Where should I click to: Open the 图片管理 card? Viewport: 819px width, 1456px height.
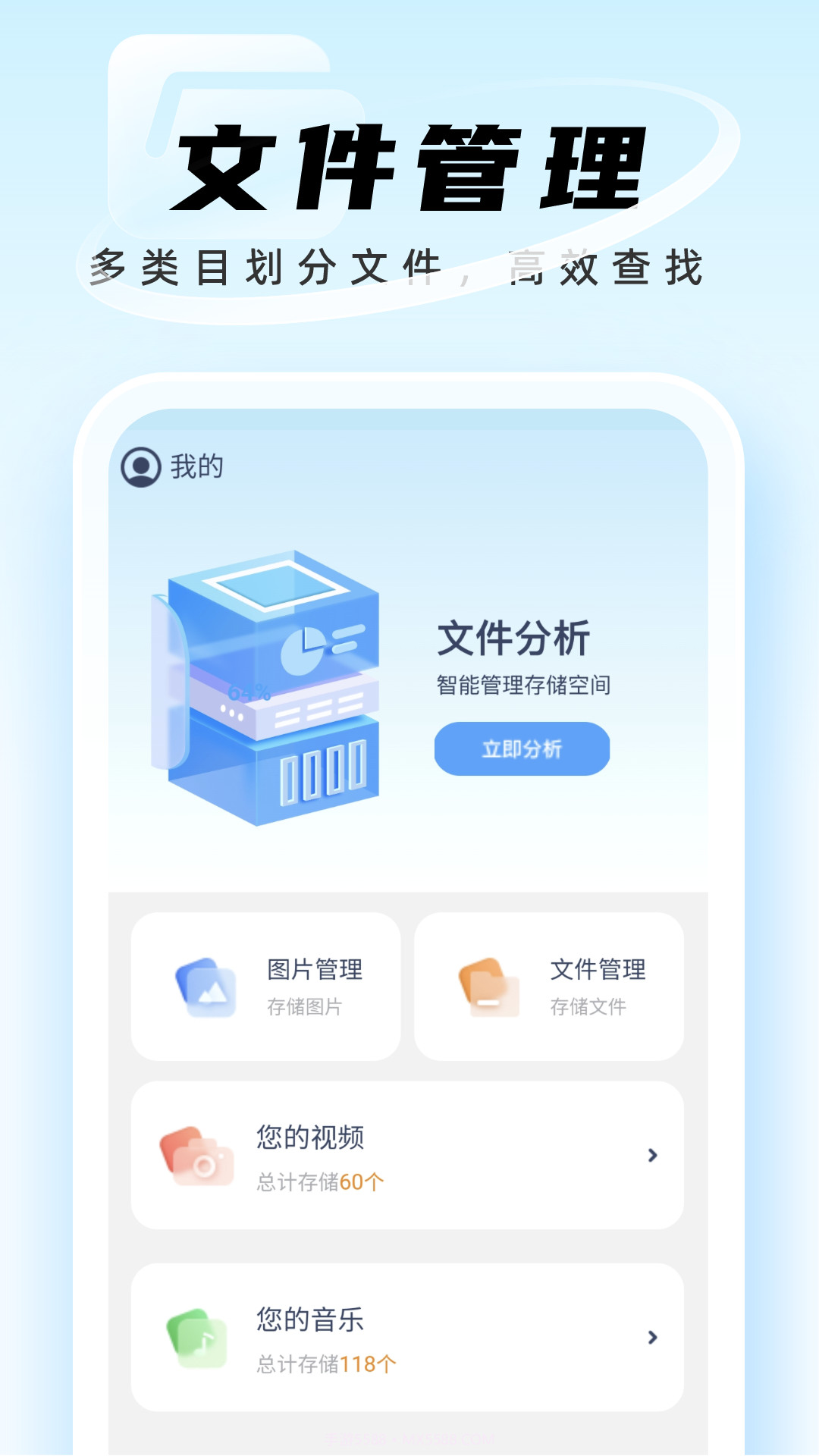tap(265, 983)
